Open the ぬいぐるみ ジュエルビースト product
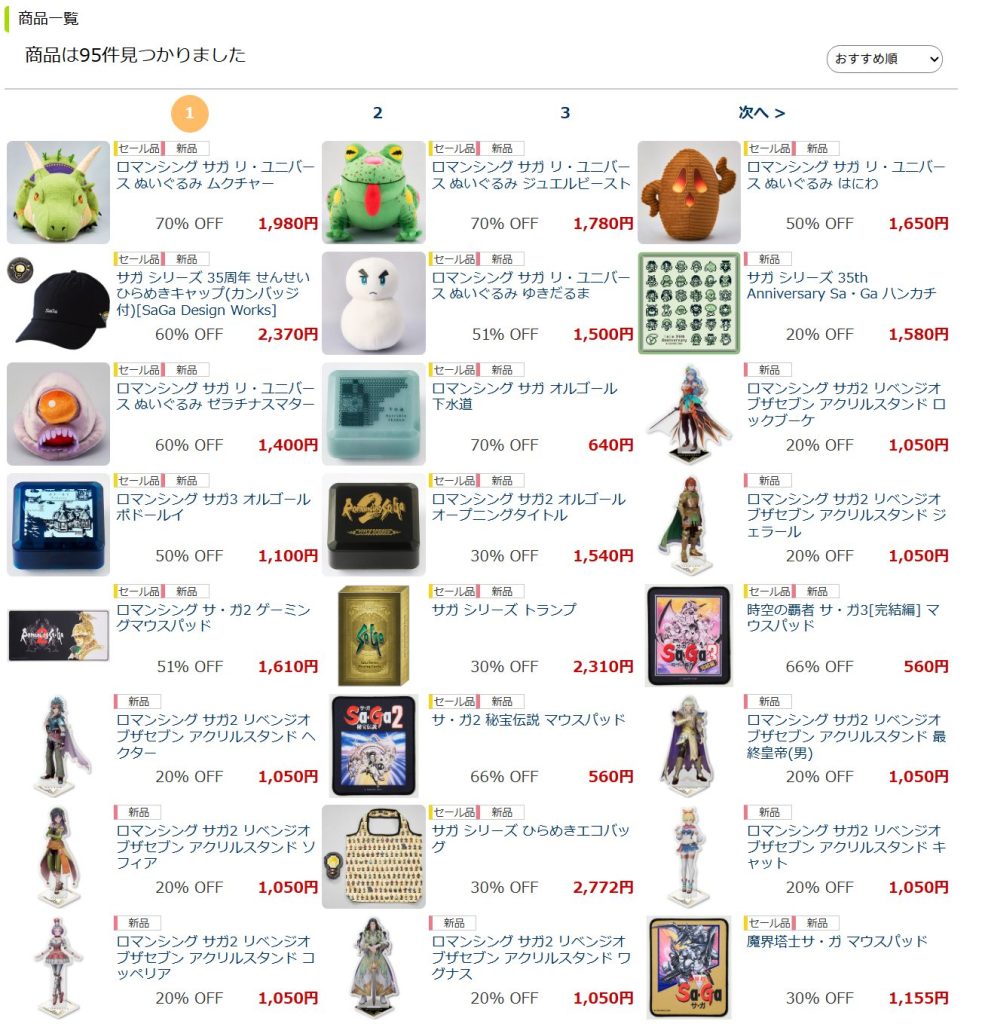This screenshot has height=1024, width=982. [x=531, y=175]
